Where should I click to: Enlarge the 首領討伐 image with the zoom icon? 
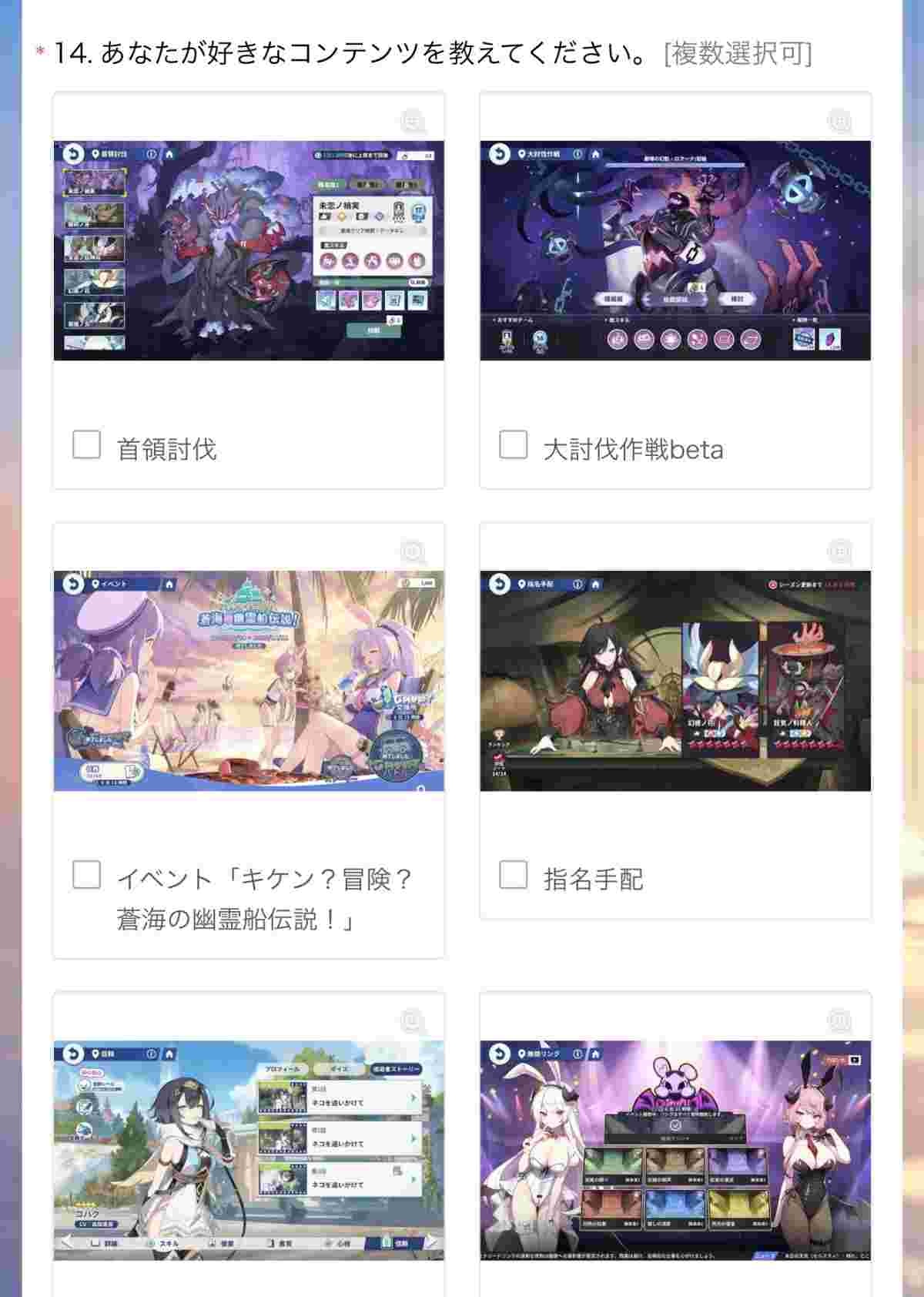(413, 121)
